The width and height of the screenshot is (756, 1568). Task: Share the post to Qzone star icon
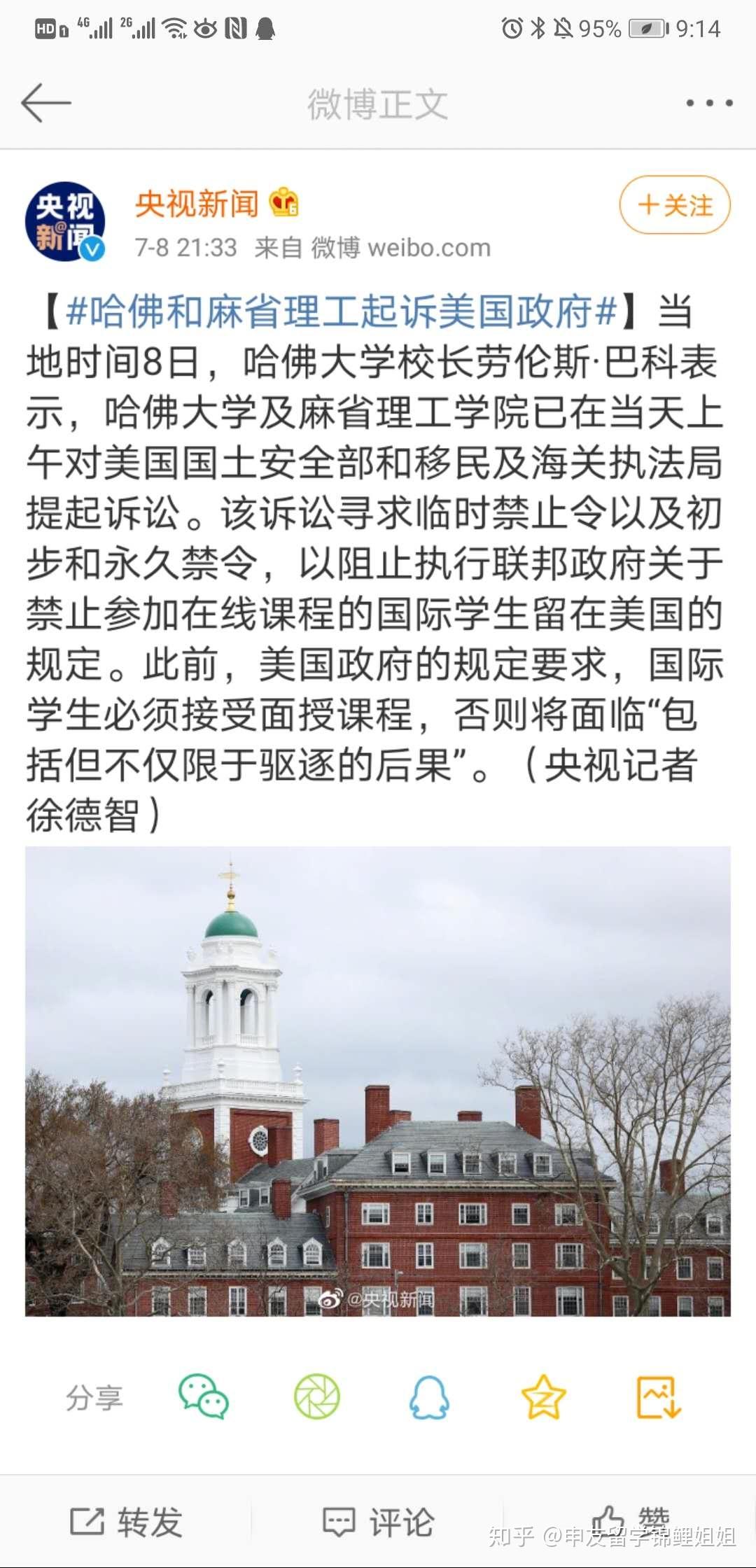(543, 1397)
